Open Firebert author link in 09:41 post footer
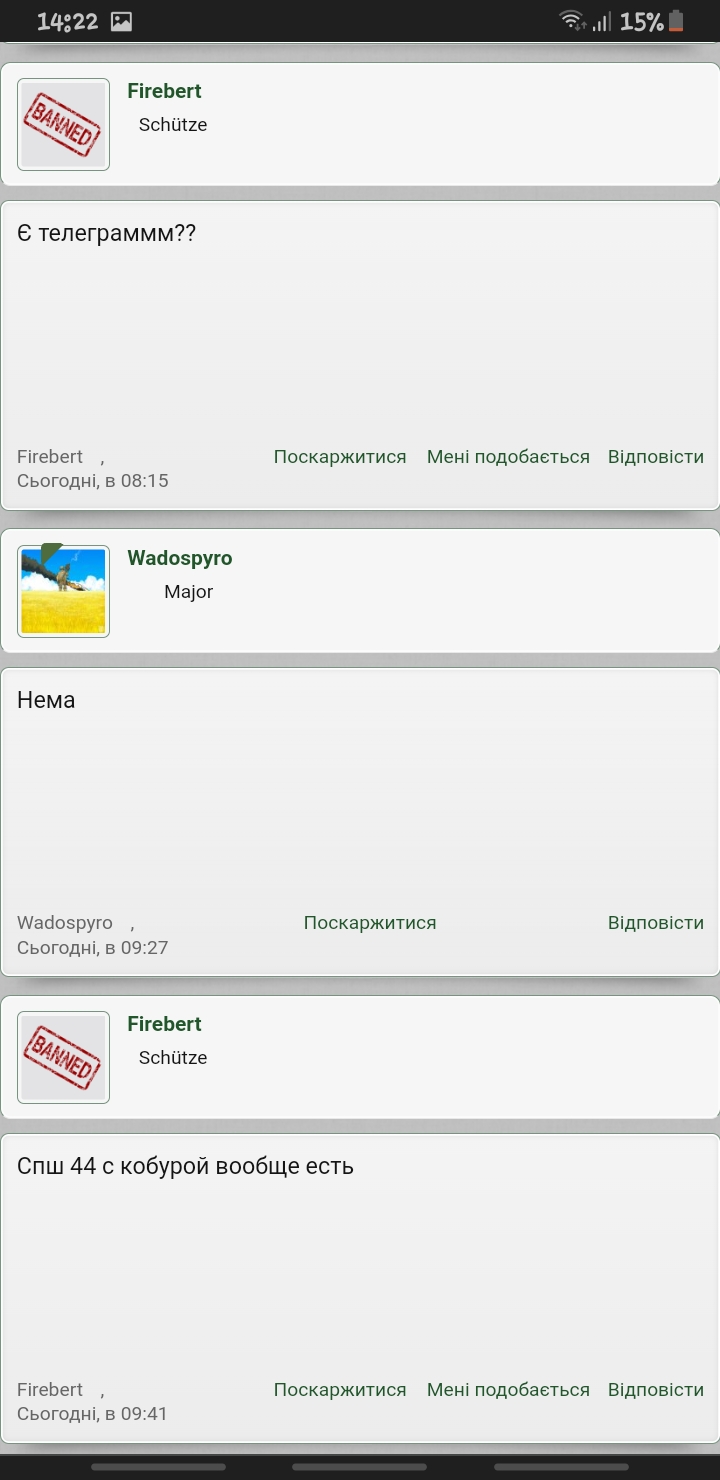 50,1390
